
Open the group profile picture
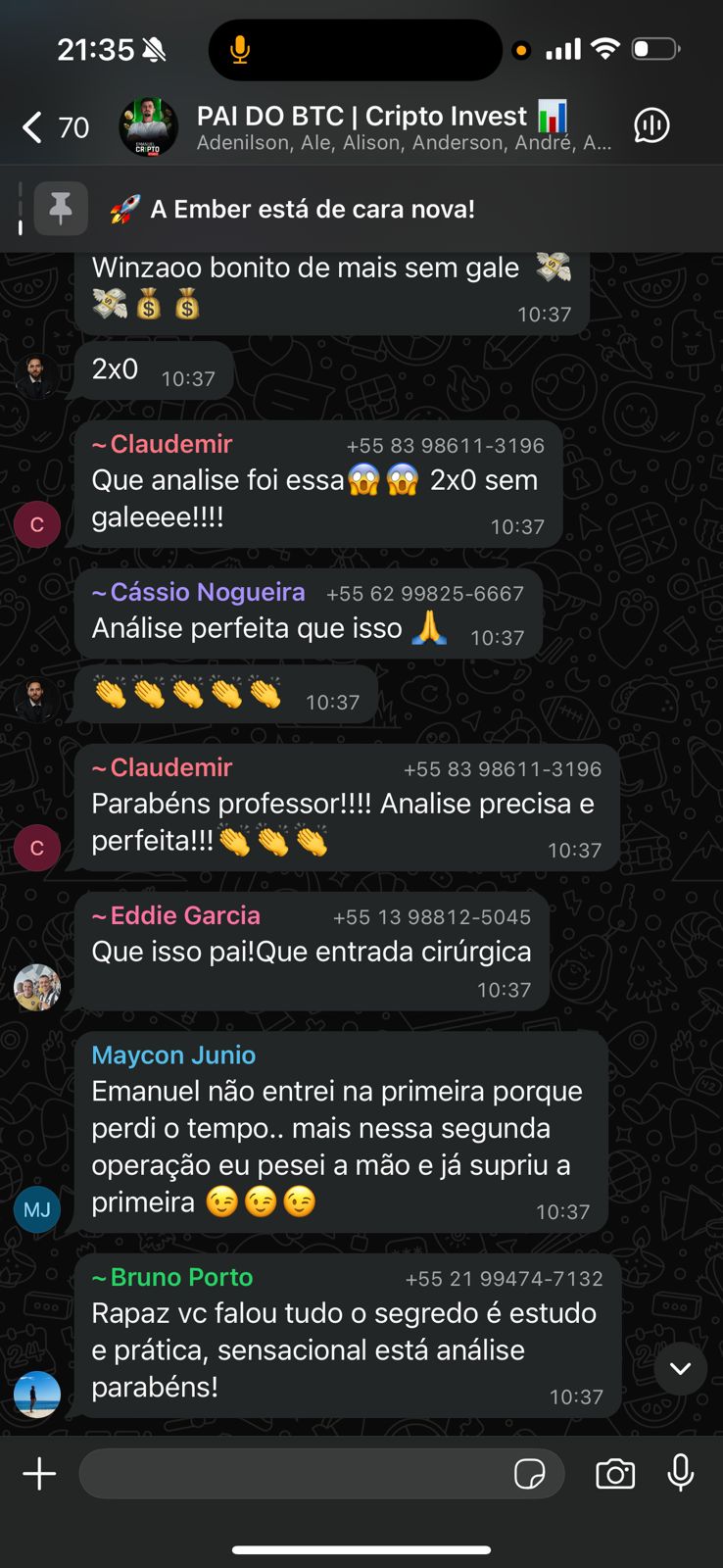pyautogui.click(x=148, y=125)
